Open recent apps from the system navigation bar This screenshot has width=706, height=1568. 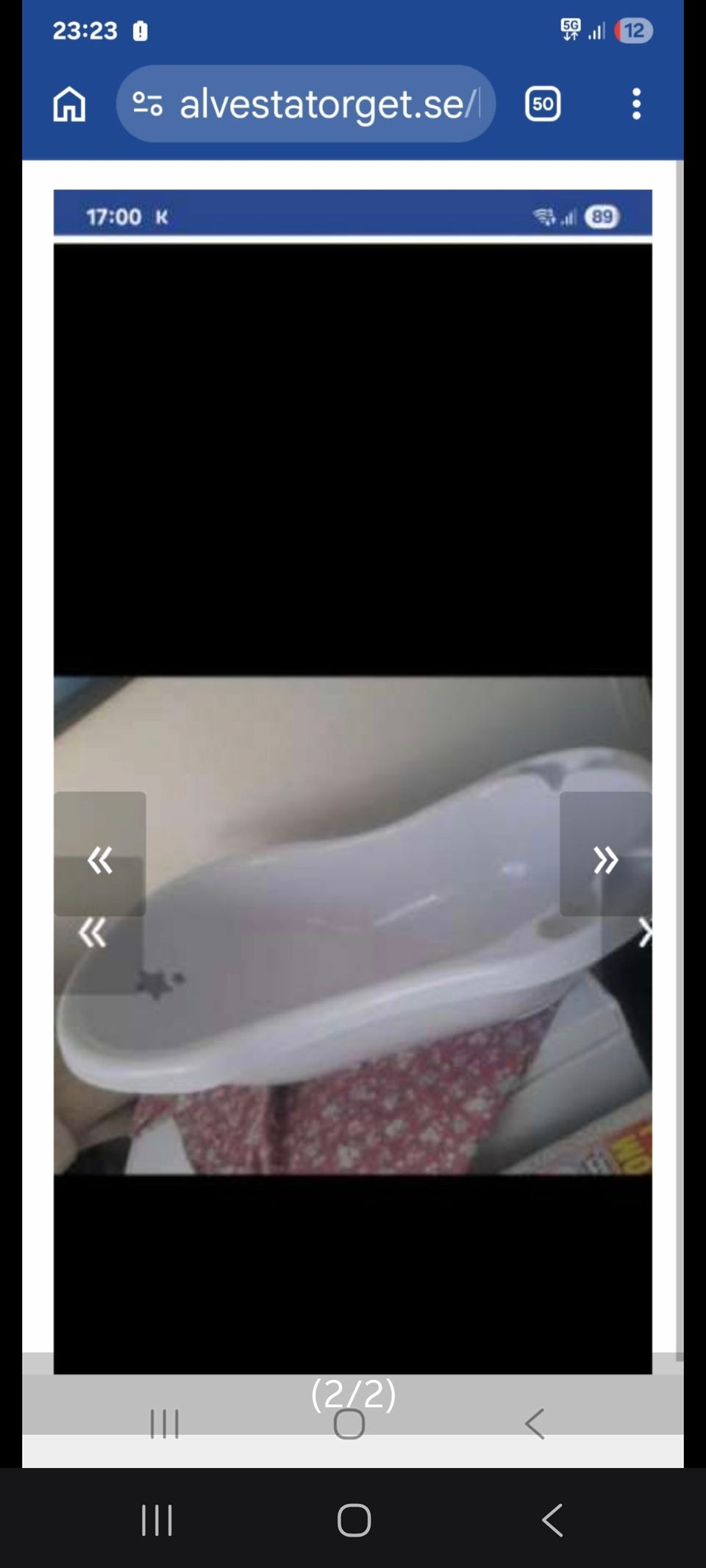pyautogui.click(x=157, y=1519)
